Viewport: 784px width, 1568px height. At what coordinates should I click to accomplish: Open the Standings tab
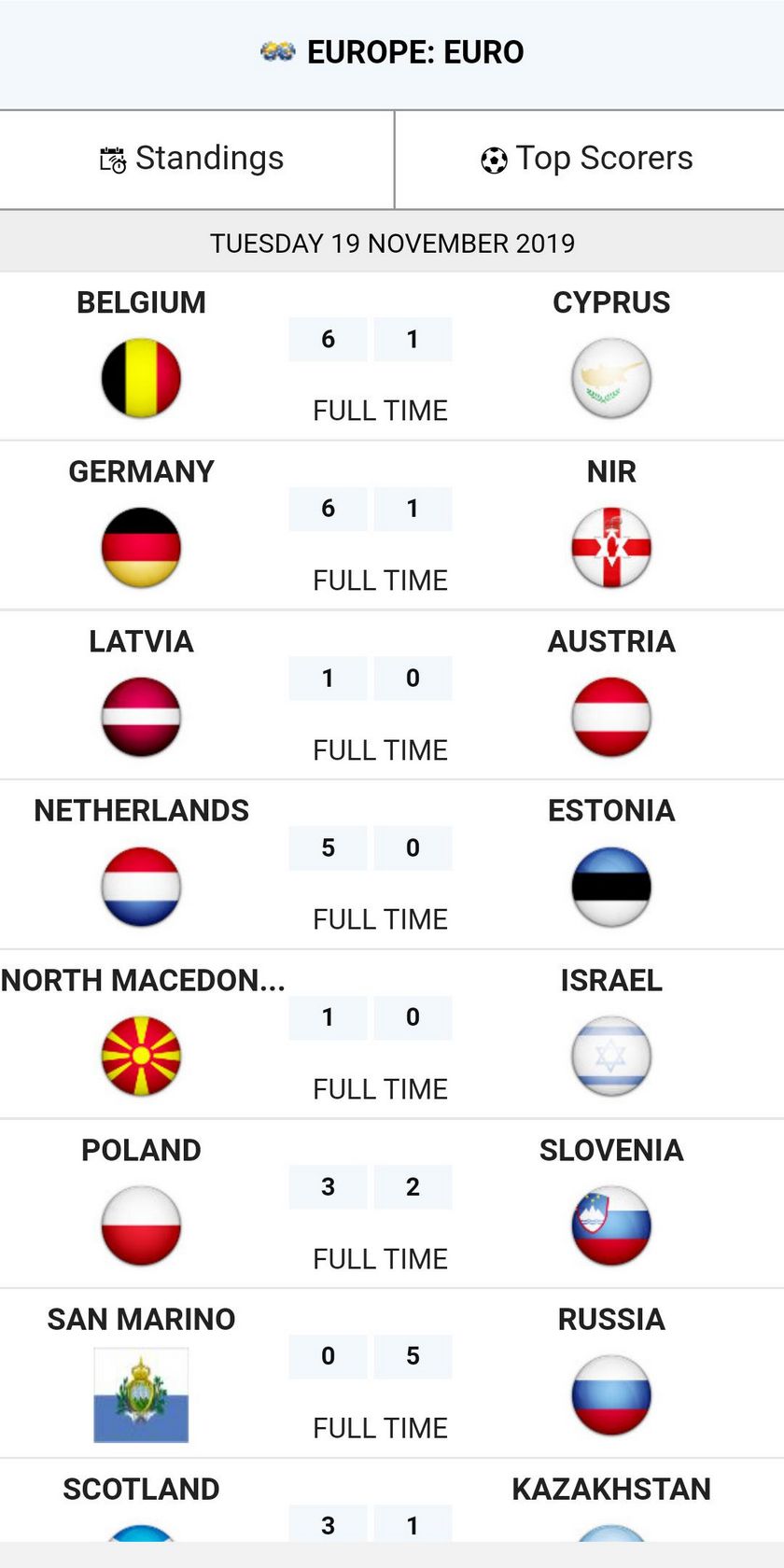point(196,160)
